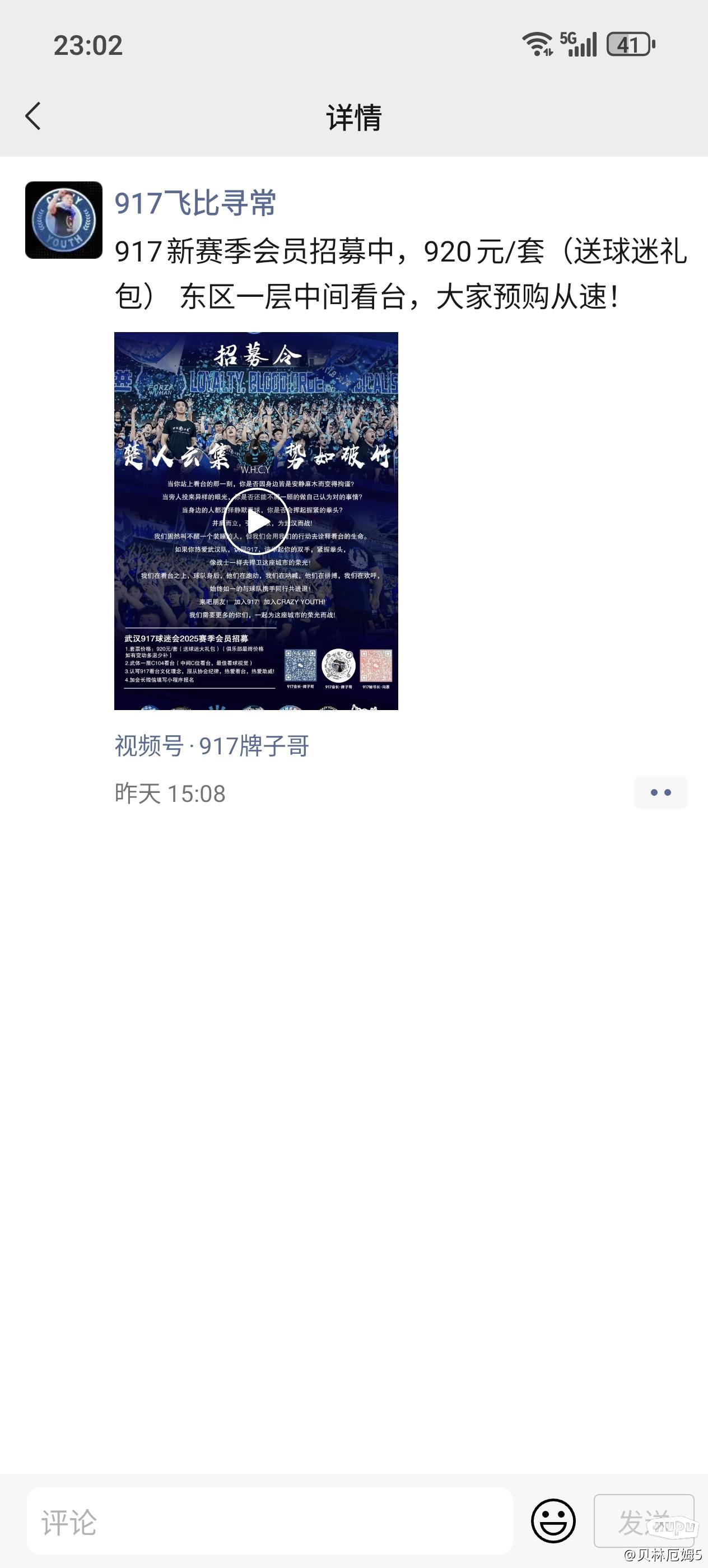Viewport: 708px width, 1568px height.
Task: Open 917飞比寻常's profile avatar
Action: (x=63, y=220)
